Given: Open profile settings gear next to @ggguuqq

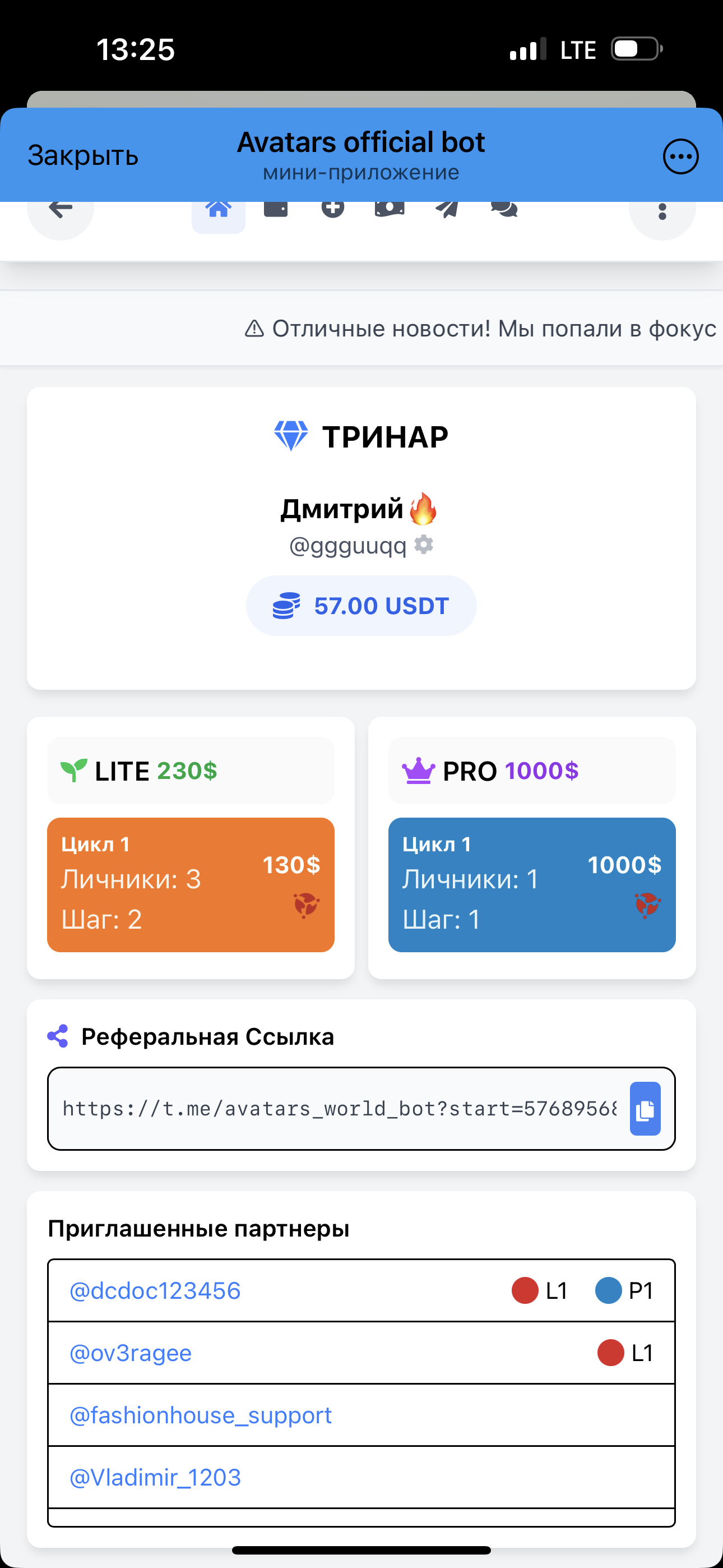Looking at the screenshot, I should click(424, 544).
